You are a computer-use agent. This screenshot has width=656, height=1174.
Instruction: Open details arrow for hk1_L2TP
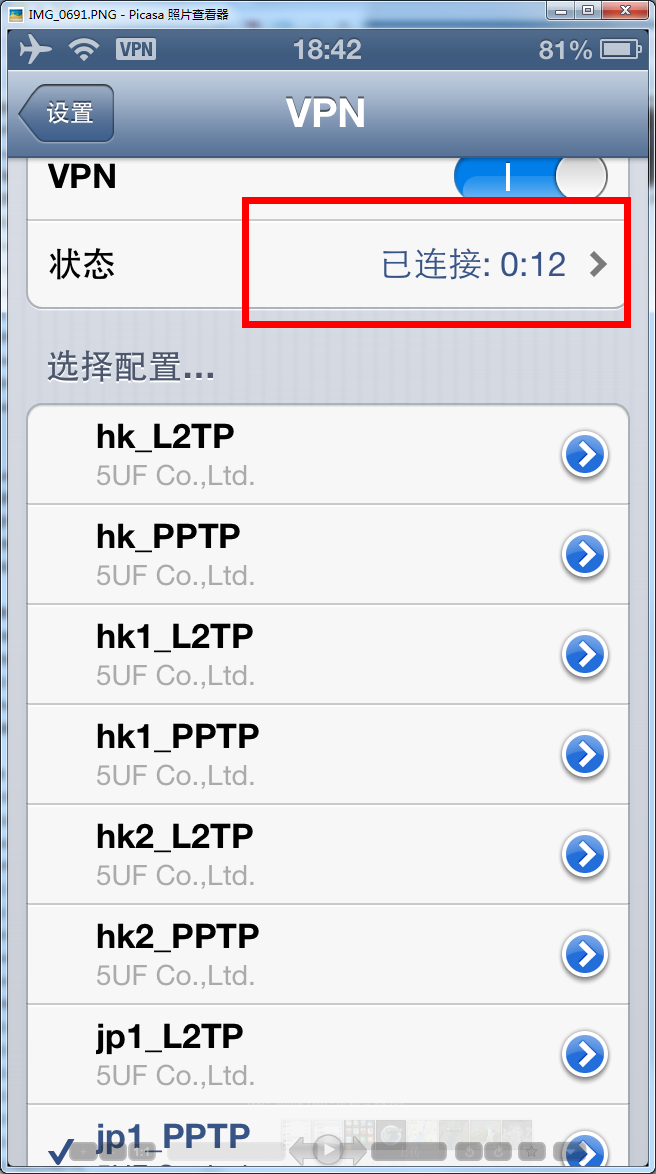click(585, 654)
